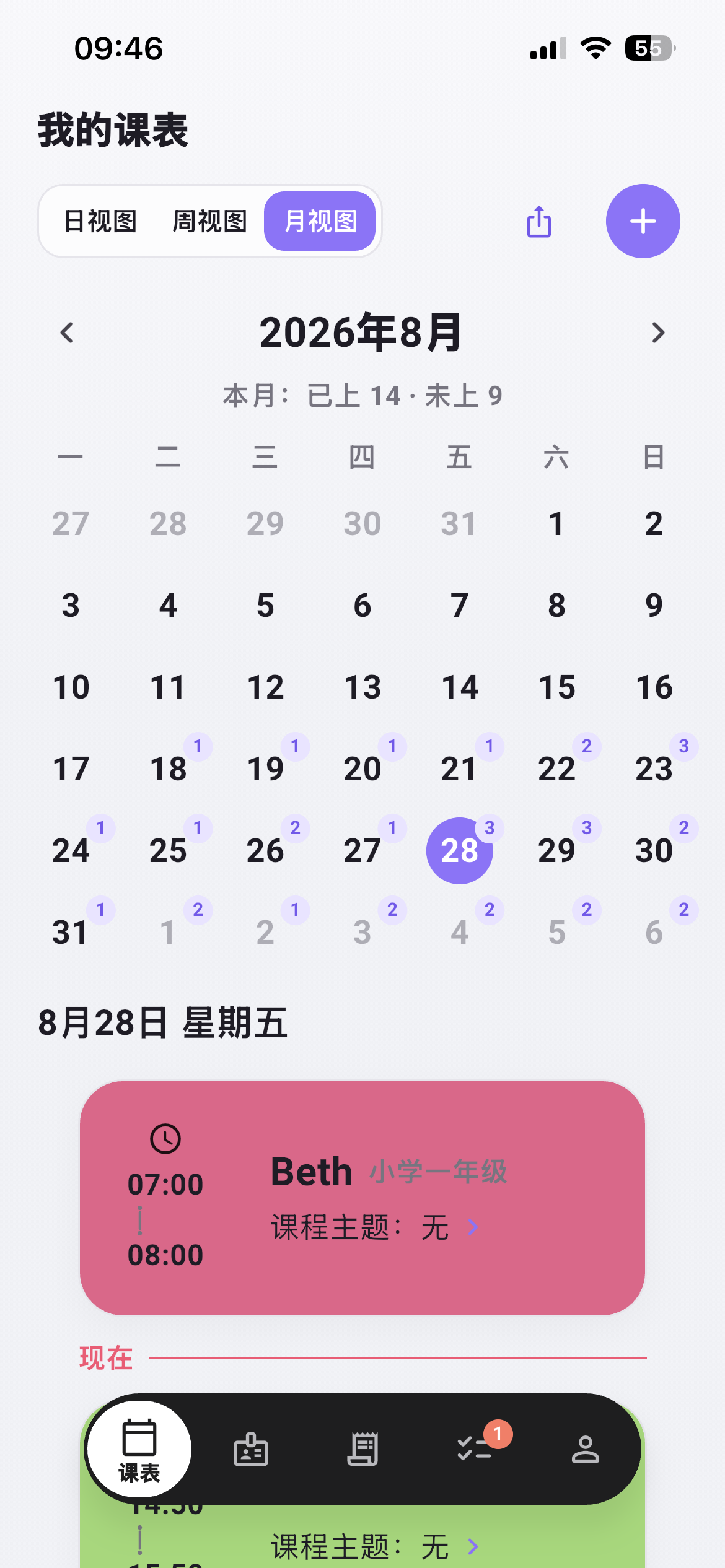Open the 课表 tab in bottom bar

click(x=139, y=1449)
